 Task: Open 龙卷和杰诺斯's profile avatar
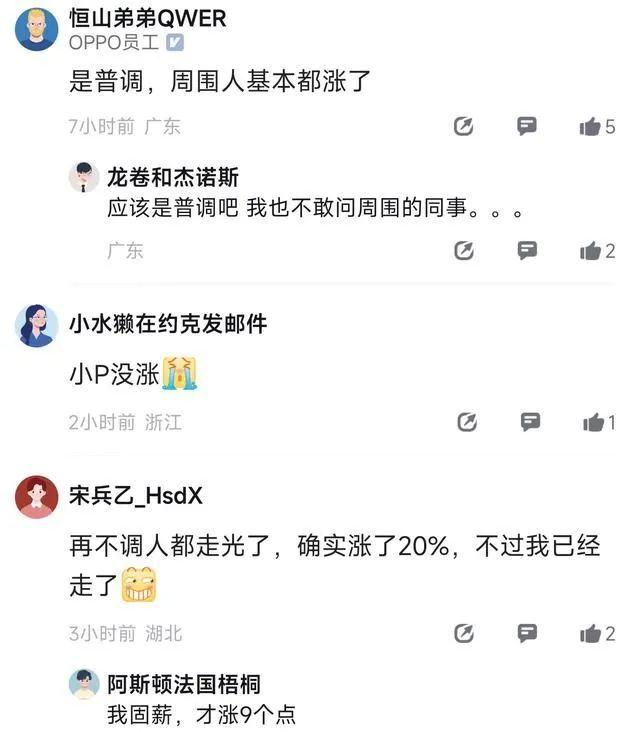pyautogui.click(x=84, y=177)
